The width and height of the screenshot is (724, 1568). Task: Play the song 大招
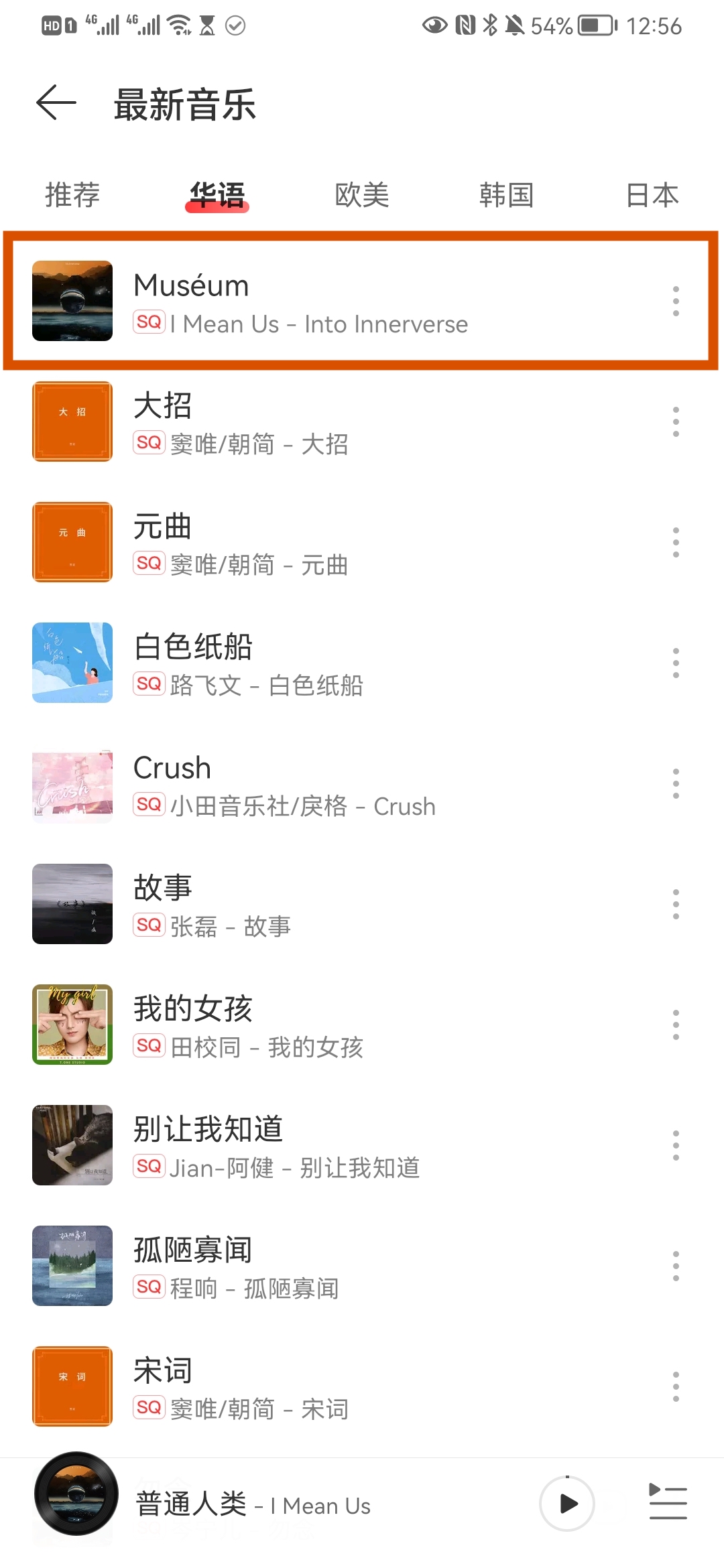click(x=302, y=422)
